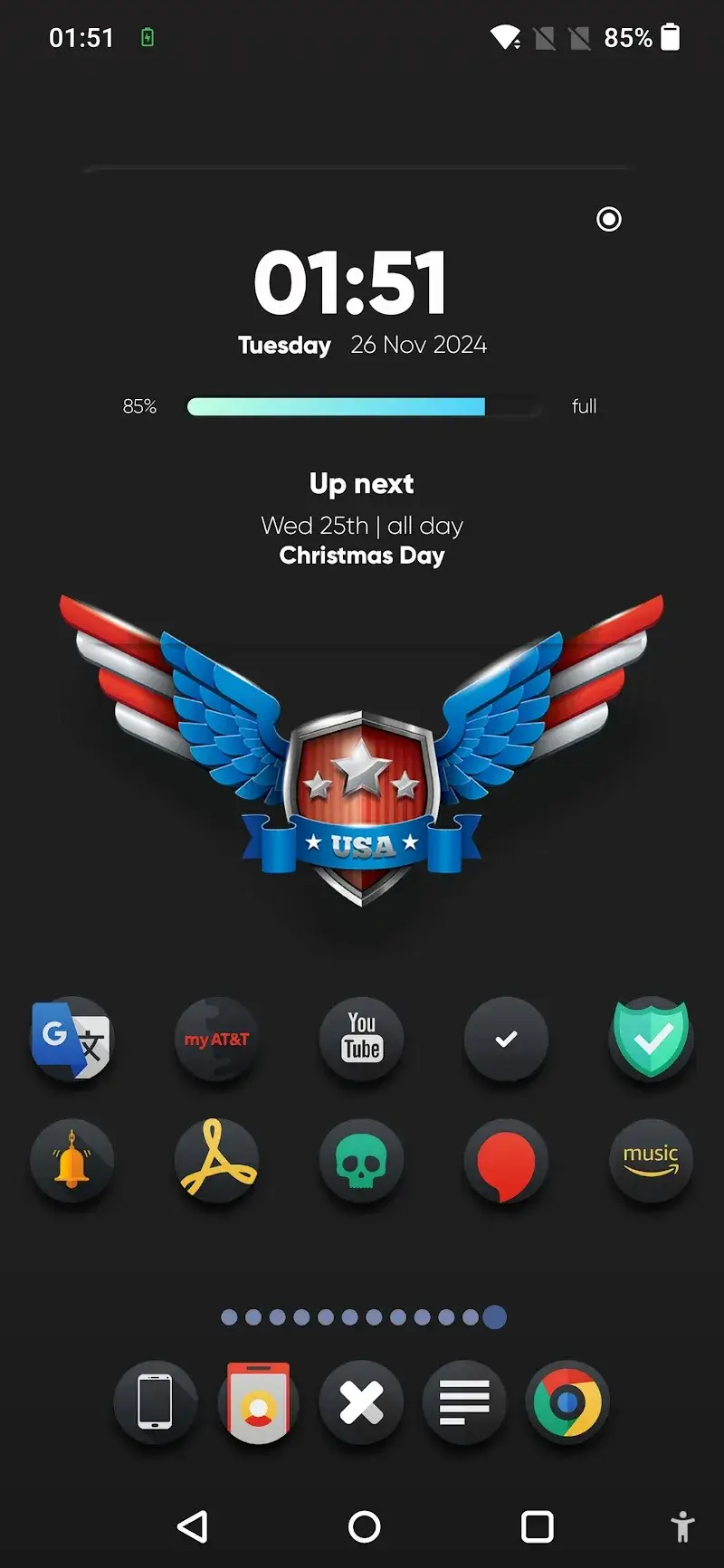Open the checkmark tasks app
The height and width of the screenshot is (1568, 724).
506,1039
